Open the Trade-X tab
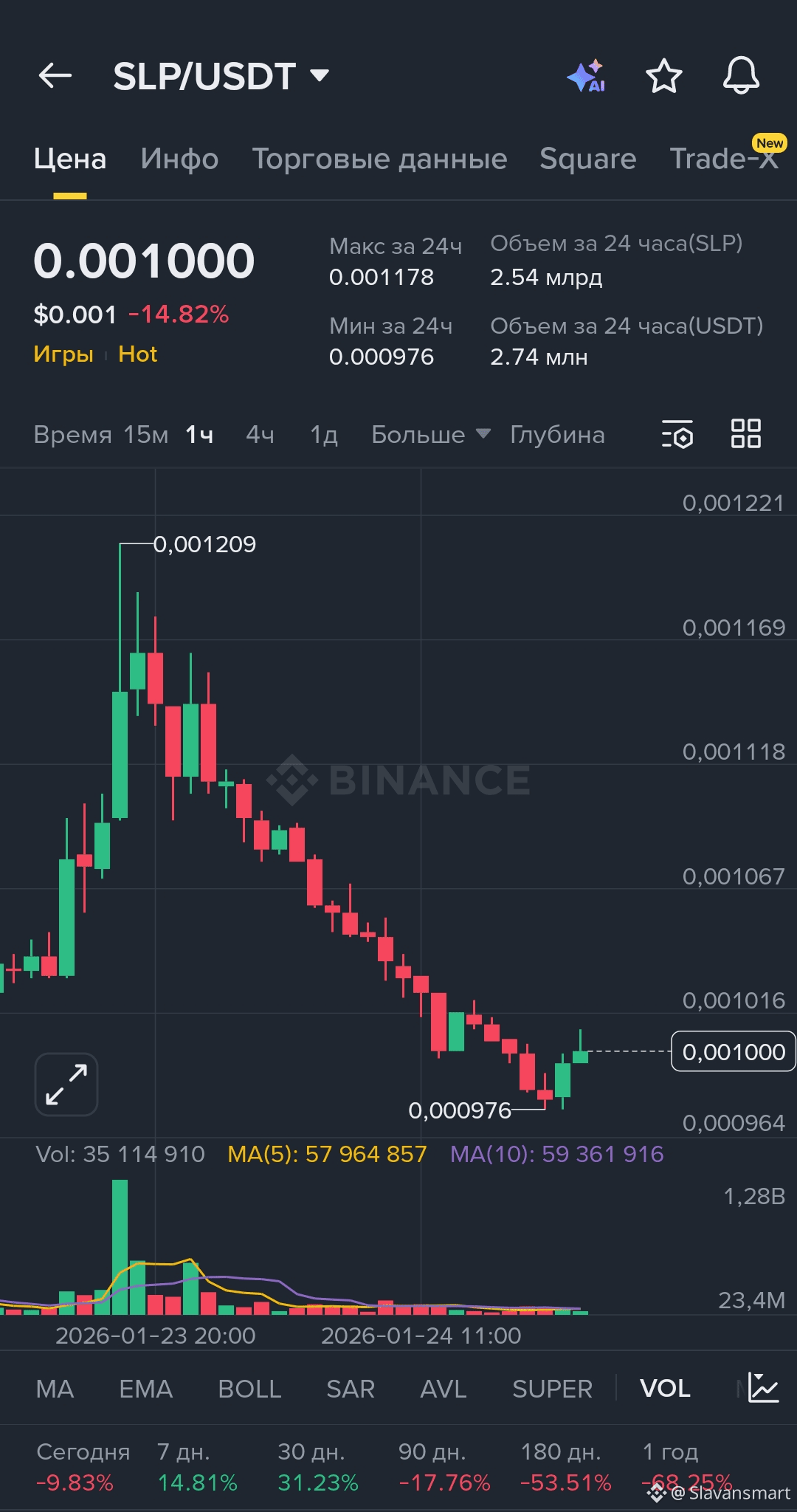Viewport: 797px width, 1512px height. 723,159
